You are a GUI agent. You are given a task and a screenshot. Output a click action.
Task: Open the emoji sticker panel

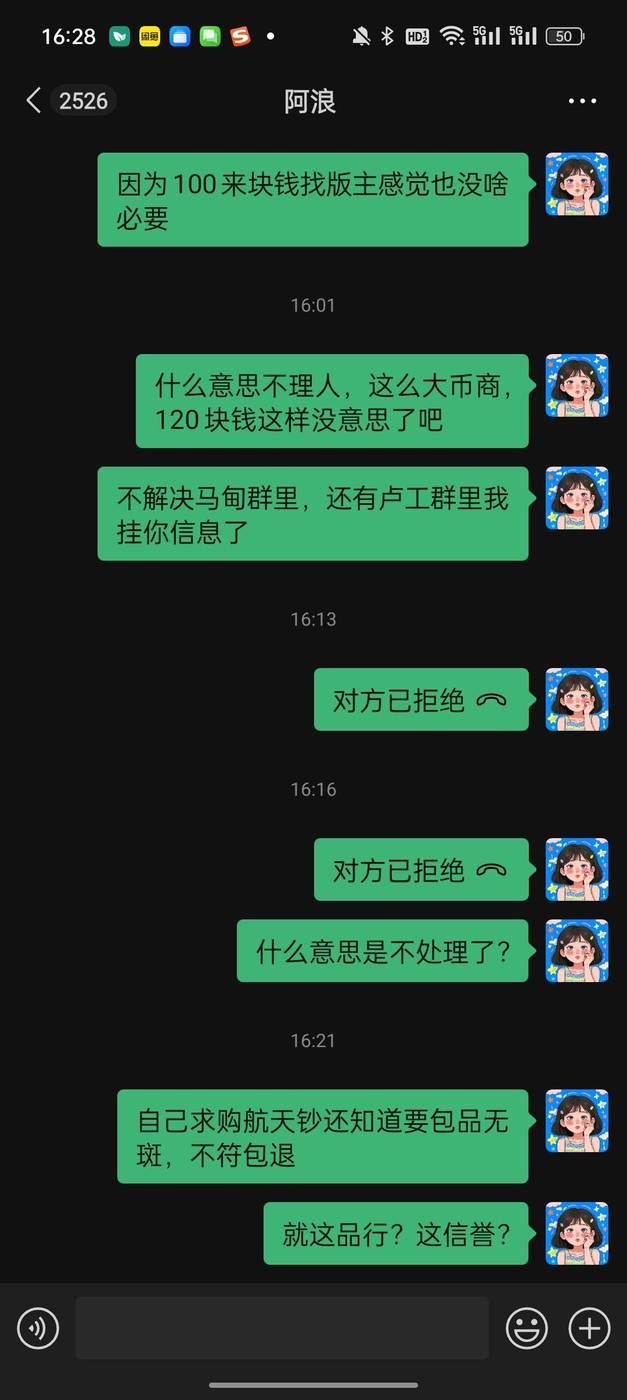(527, 1328)
